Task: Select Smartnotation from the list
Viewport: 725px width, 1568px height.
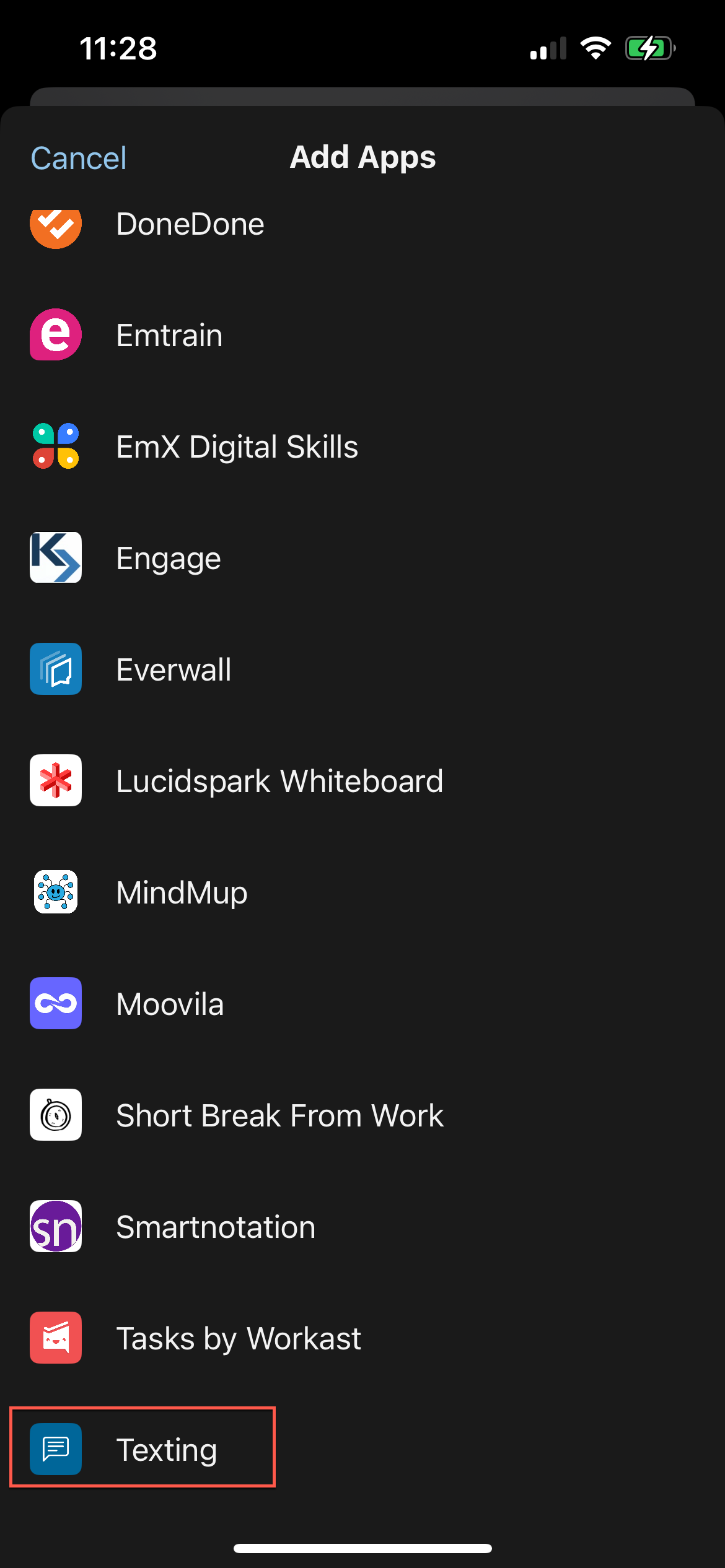Action: 216,1227
